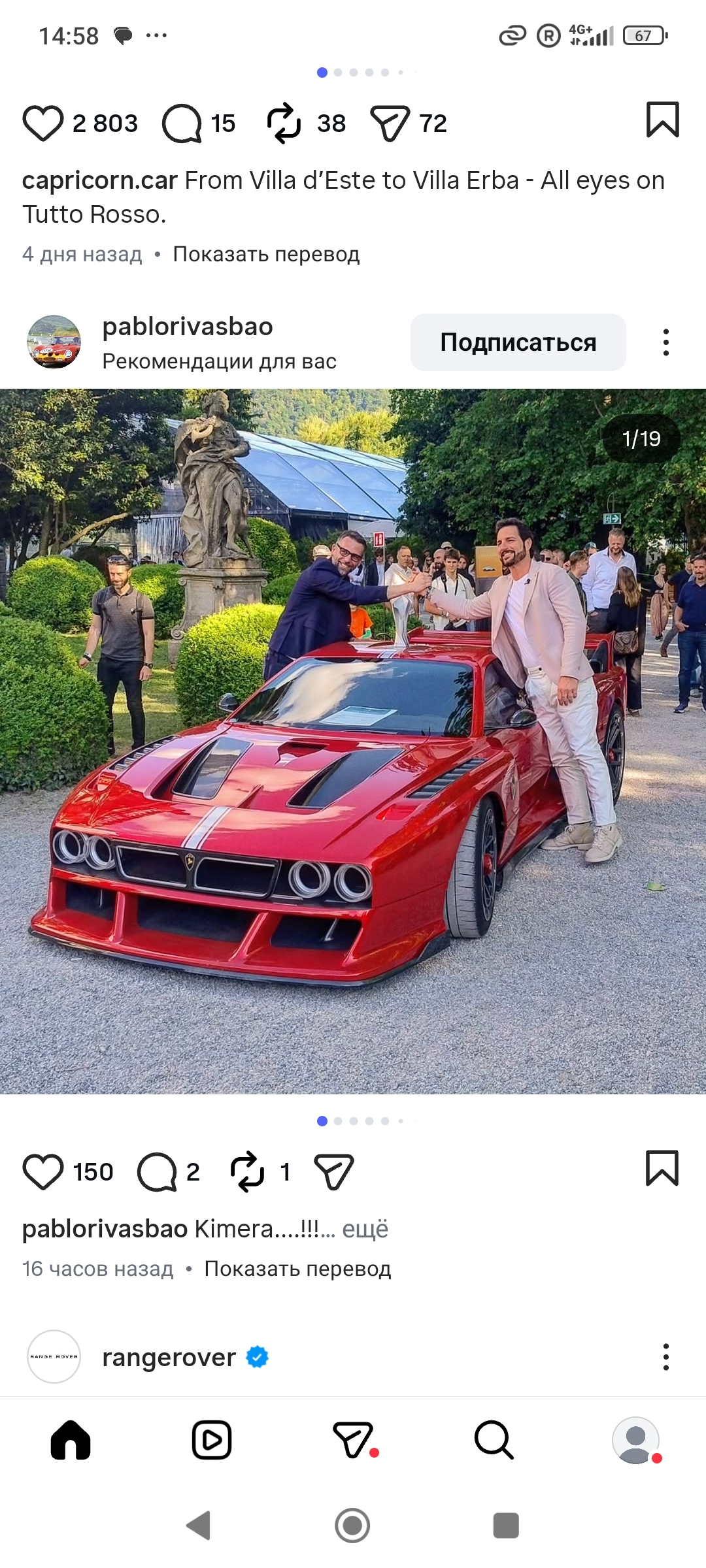
Task: Save the pablorivasbao post to bookmarks
Action: coord(662,1168)
